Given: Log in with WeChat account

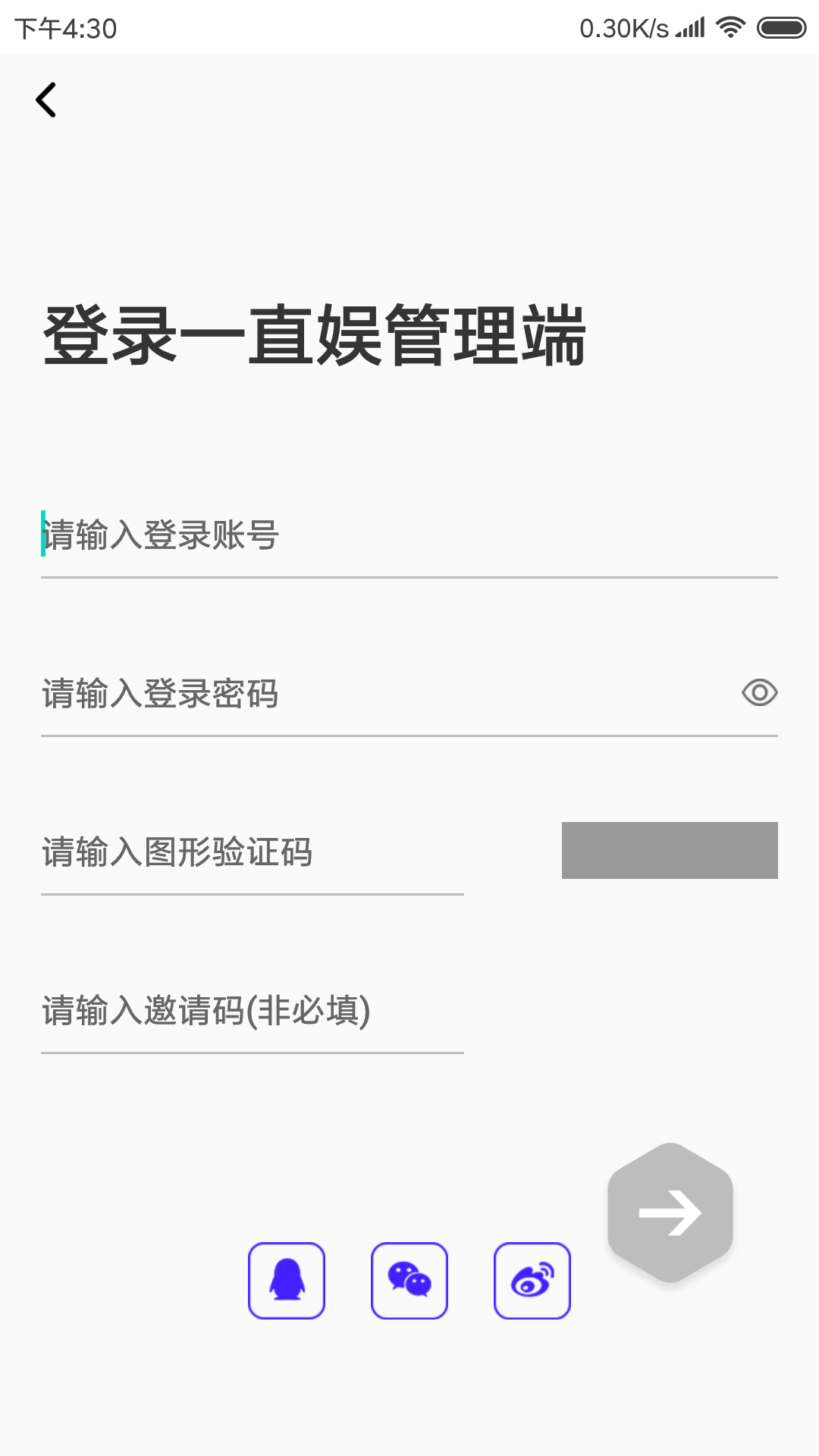Looking at the screenshot, I should tap(409, 1280).
